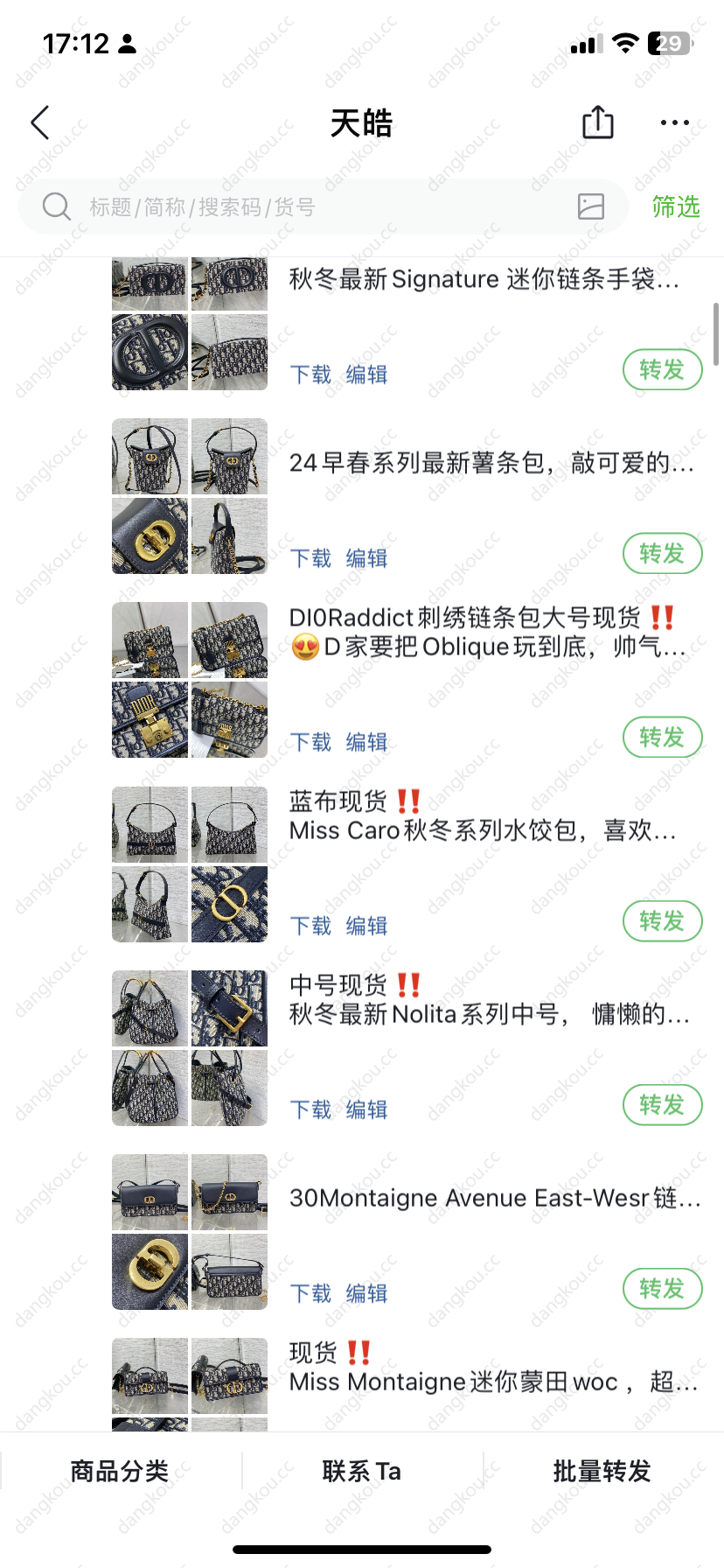This screenshot has width=724, height=1568.
Task: Download the 24早春系列最新薯条包 item
Action: point(310,558)
